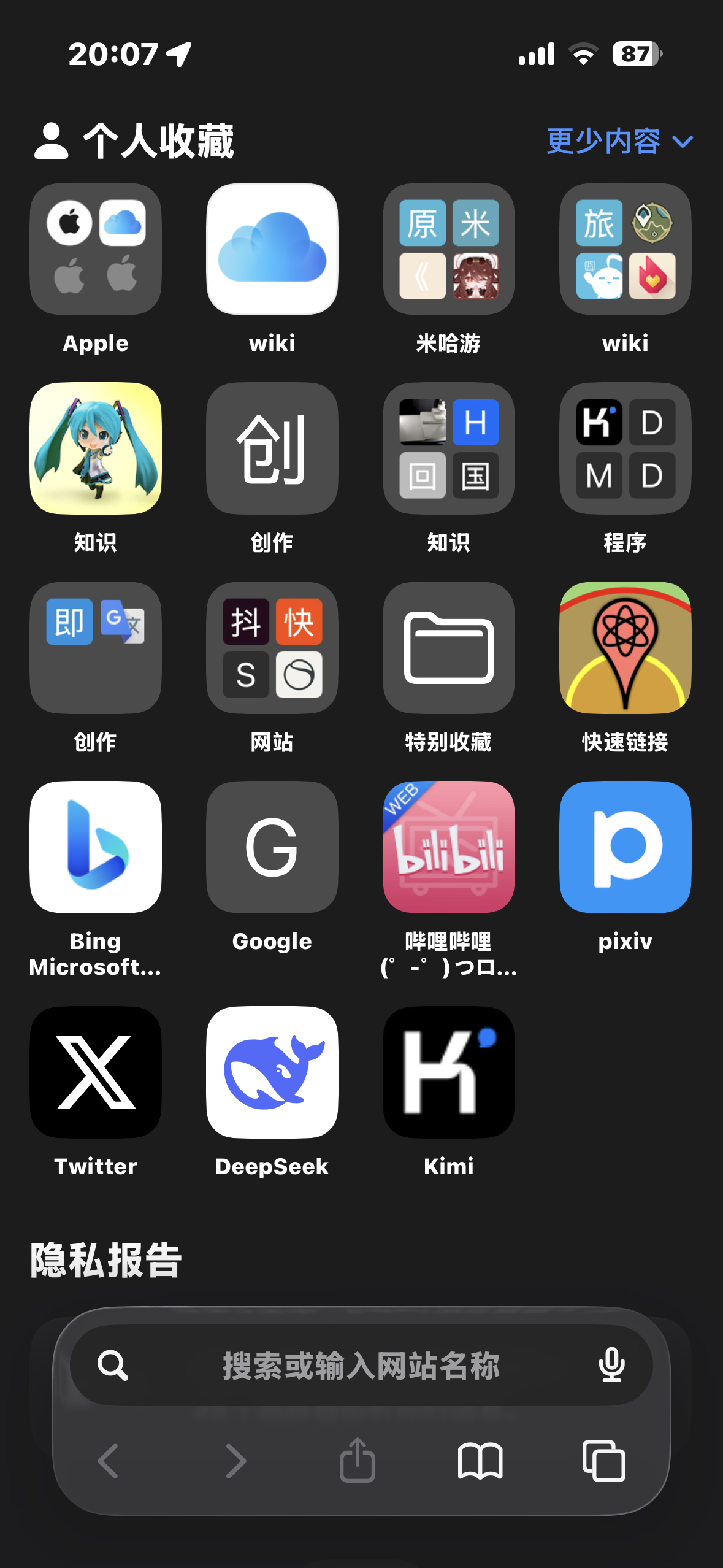Open the bookmarks book icon

[480, 1461]
